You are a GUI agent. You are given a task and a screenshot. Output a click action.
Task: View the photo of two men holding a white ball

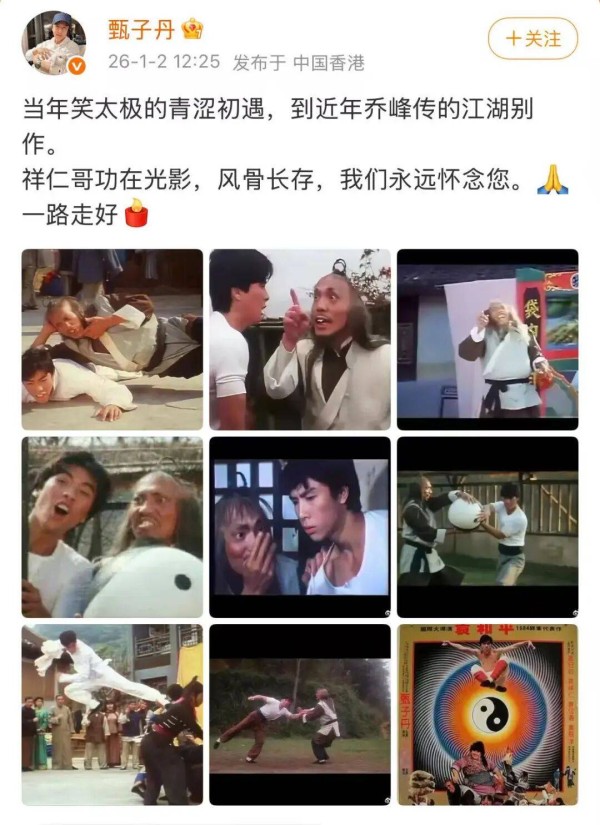point(487,527)
